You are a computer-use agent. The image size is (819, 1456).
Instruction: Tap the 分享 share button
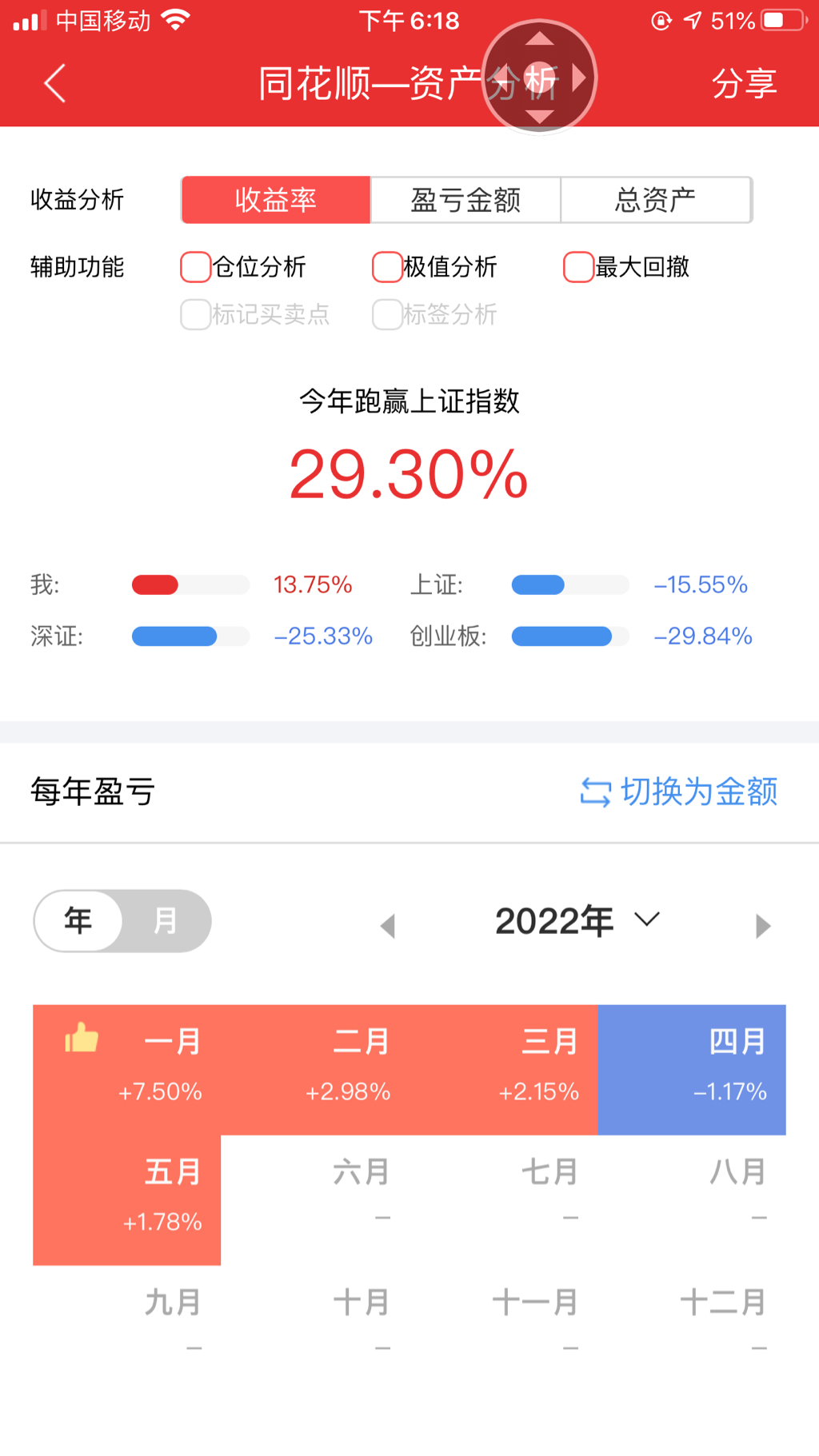click(x=743, y=83)
